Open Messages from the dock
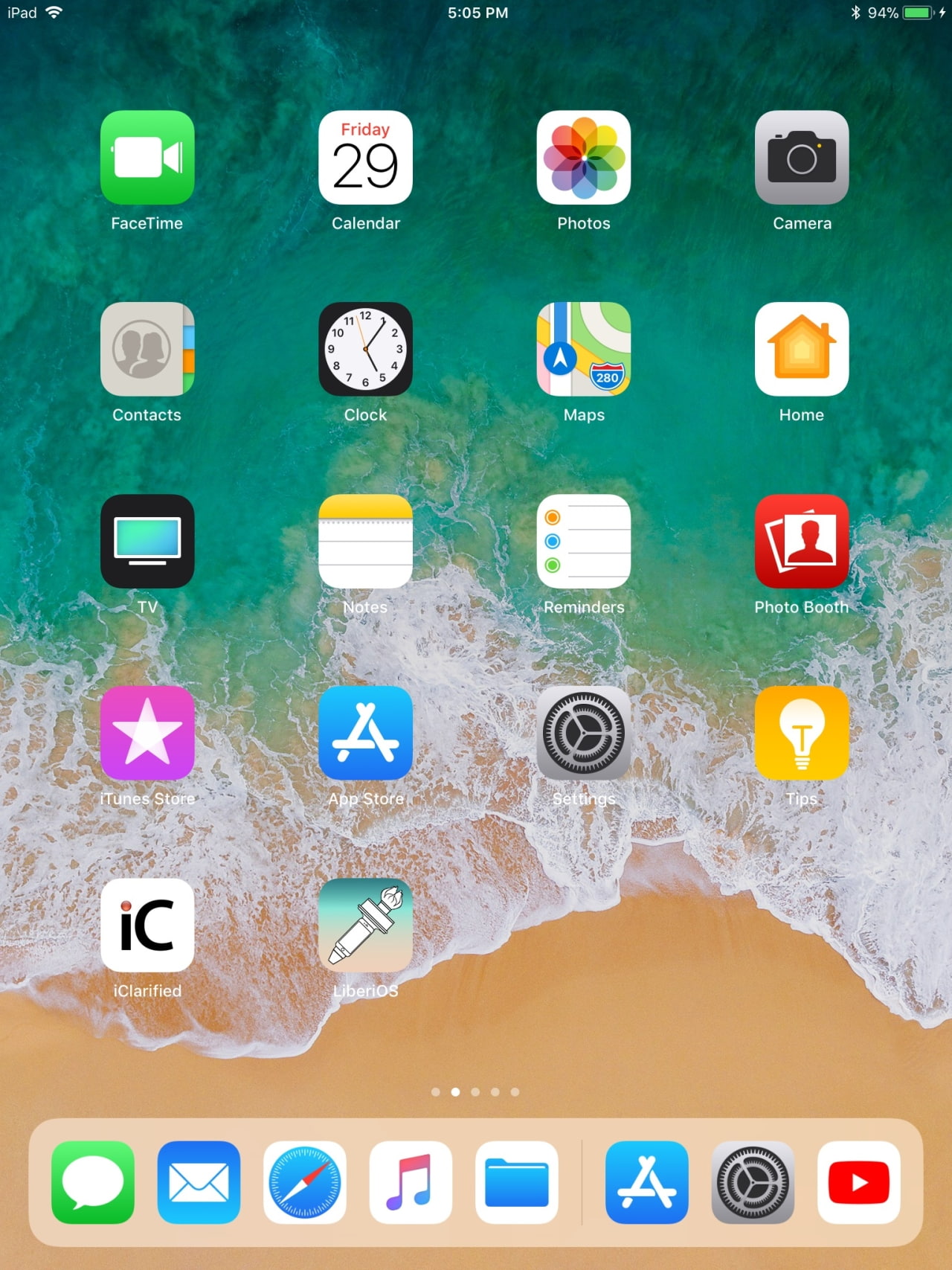 click(x=93, y=1182)
